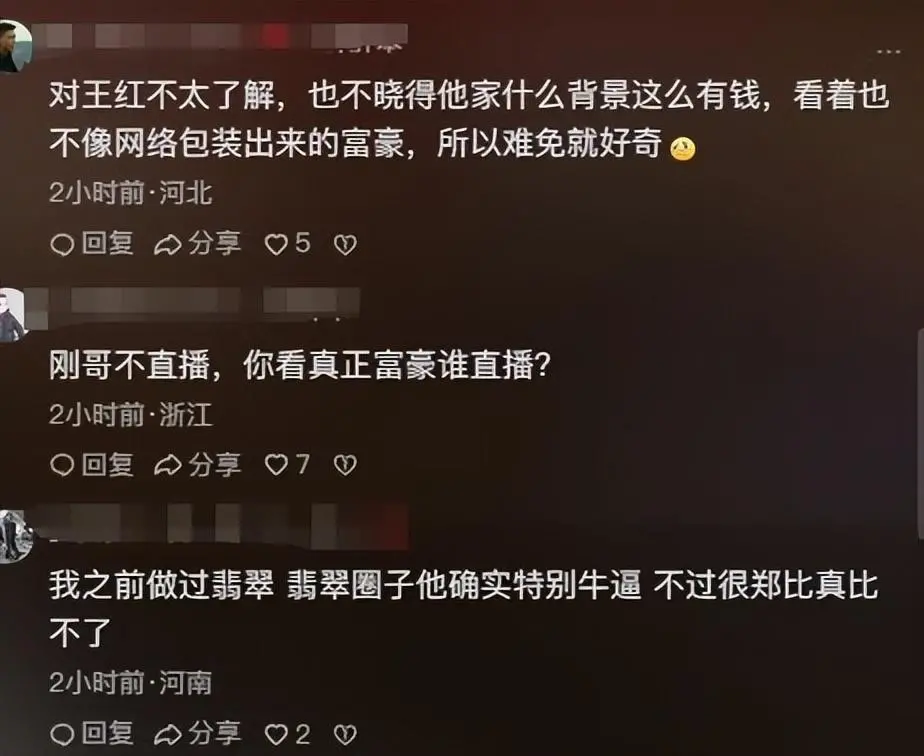Open the 河北 commenter's profile avatar
Viewport: 924px width, 756px height.
[x=13, y=46]
